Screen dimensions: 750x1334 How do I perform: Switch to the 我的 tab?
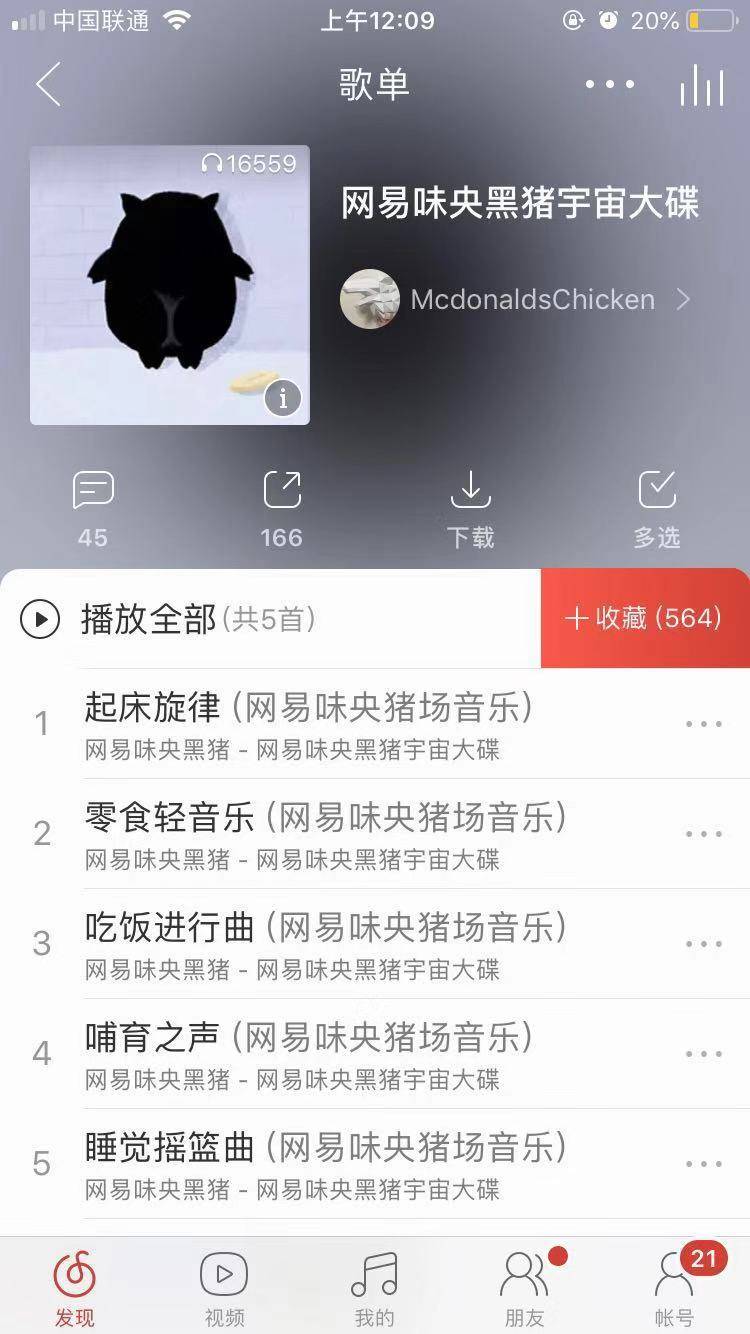point(374,1288)
